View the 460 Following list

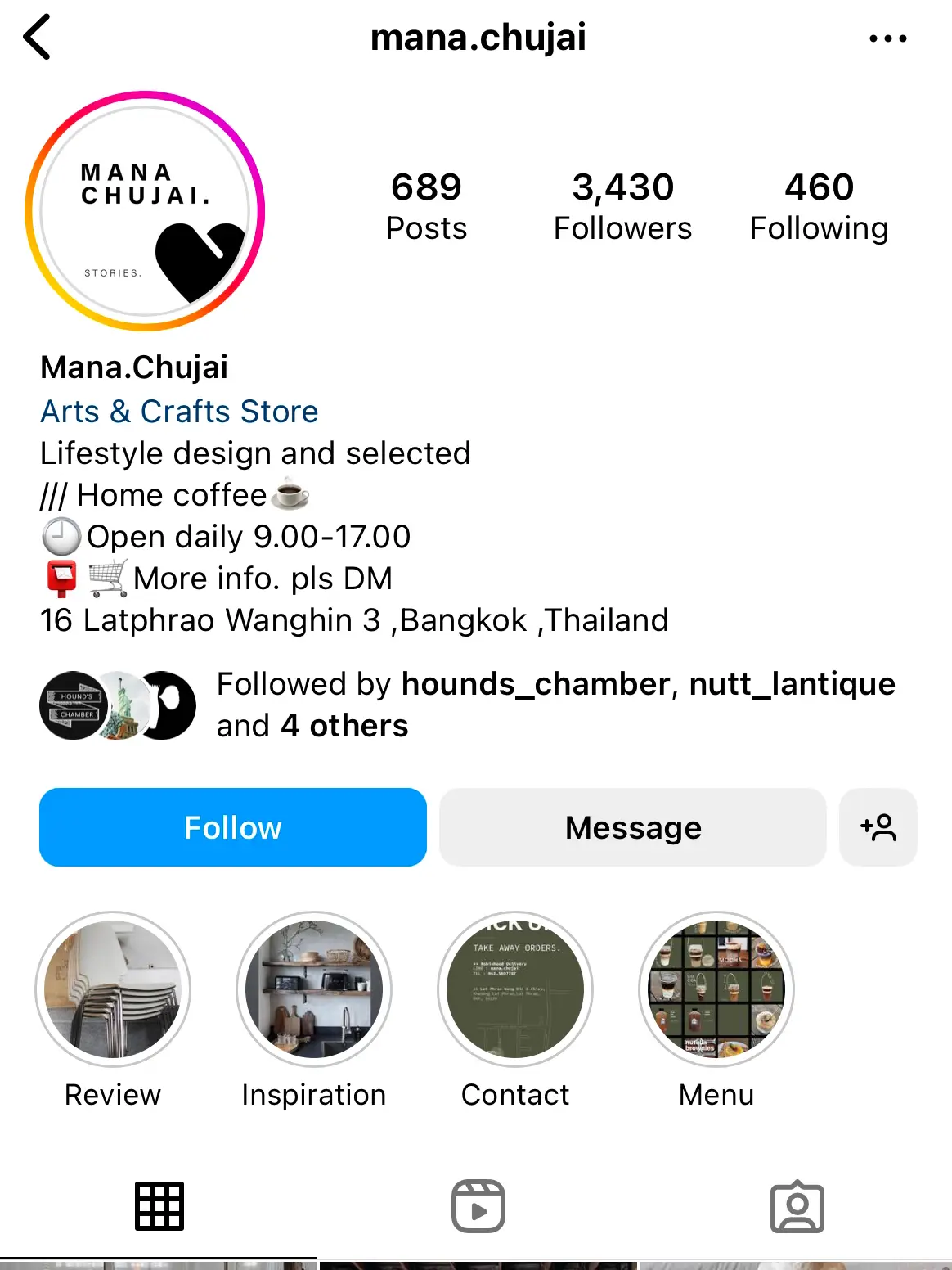click(x=818, y=205)
